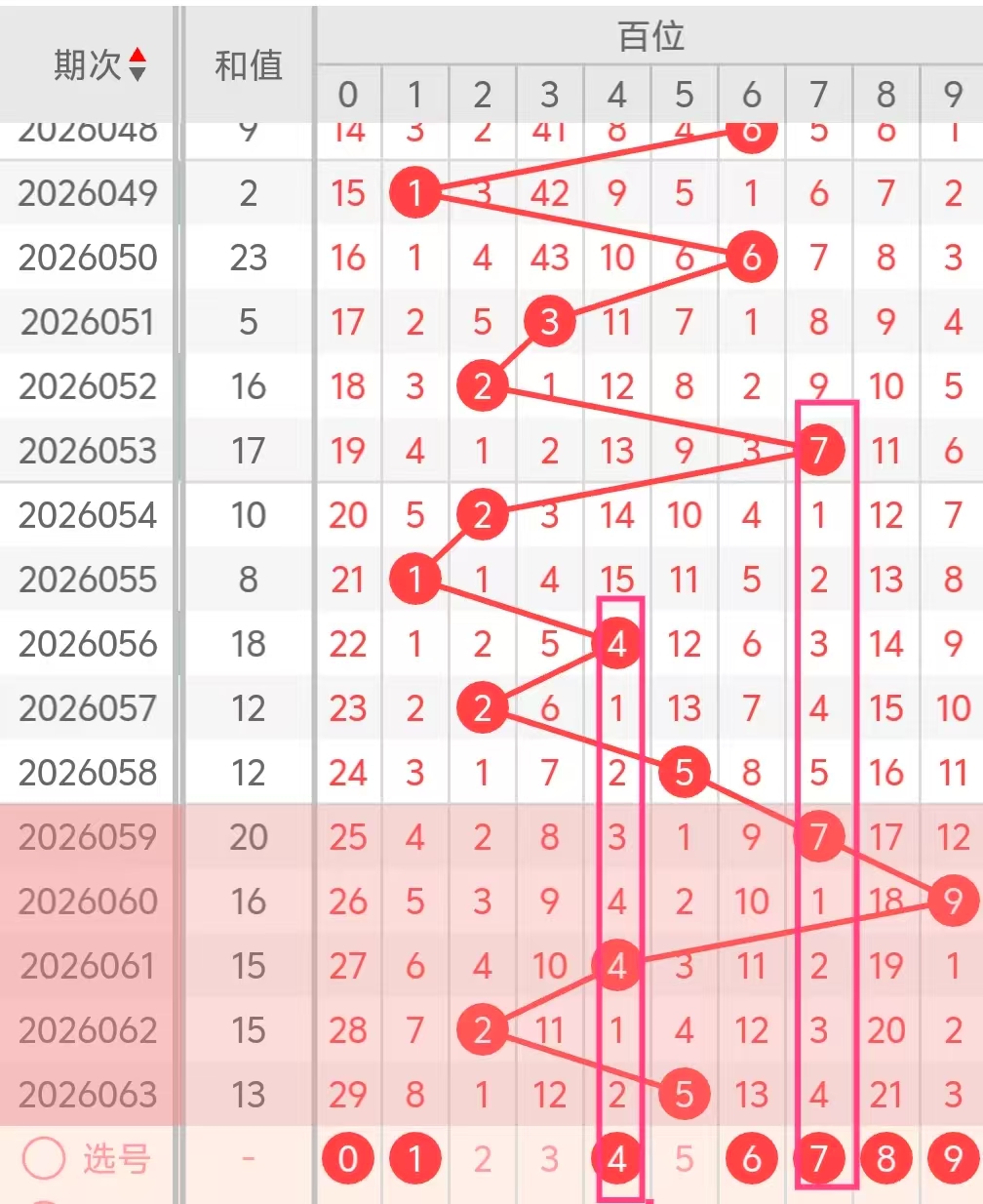The image size is (983, 1204).
Task: Tap the 选号 circle option
Action: [44, 1159]
